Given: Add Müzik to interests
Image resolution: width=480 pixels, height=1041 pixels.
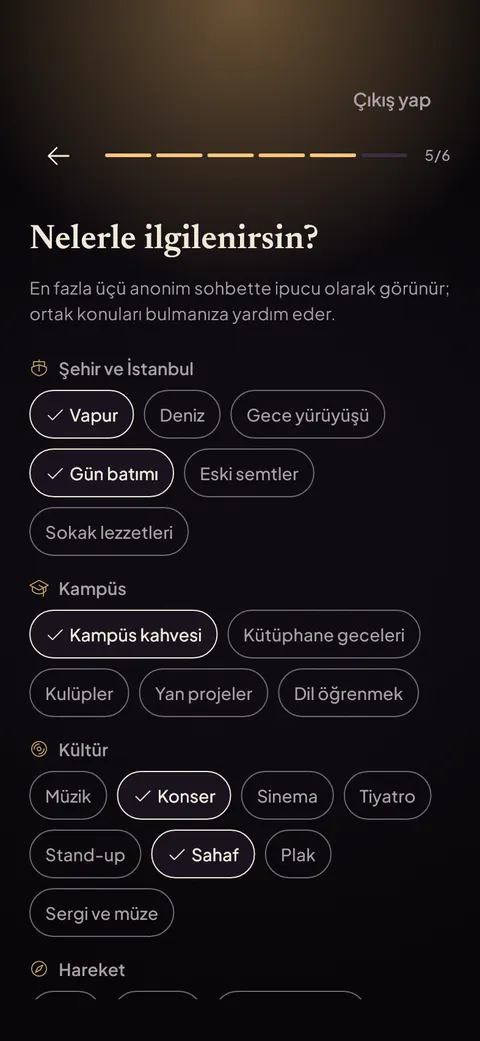Looking at the screenshot, I should click(x=68, y=796).
